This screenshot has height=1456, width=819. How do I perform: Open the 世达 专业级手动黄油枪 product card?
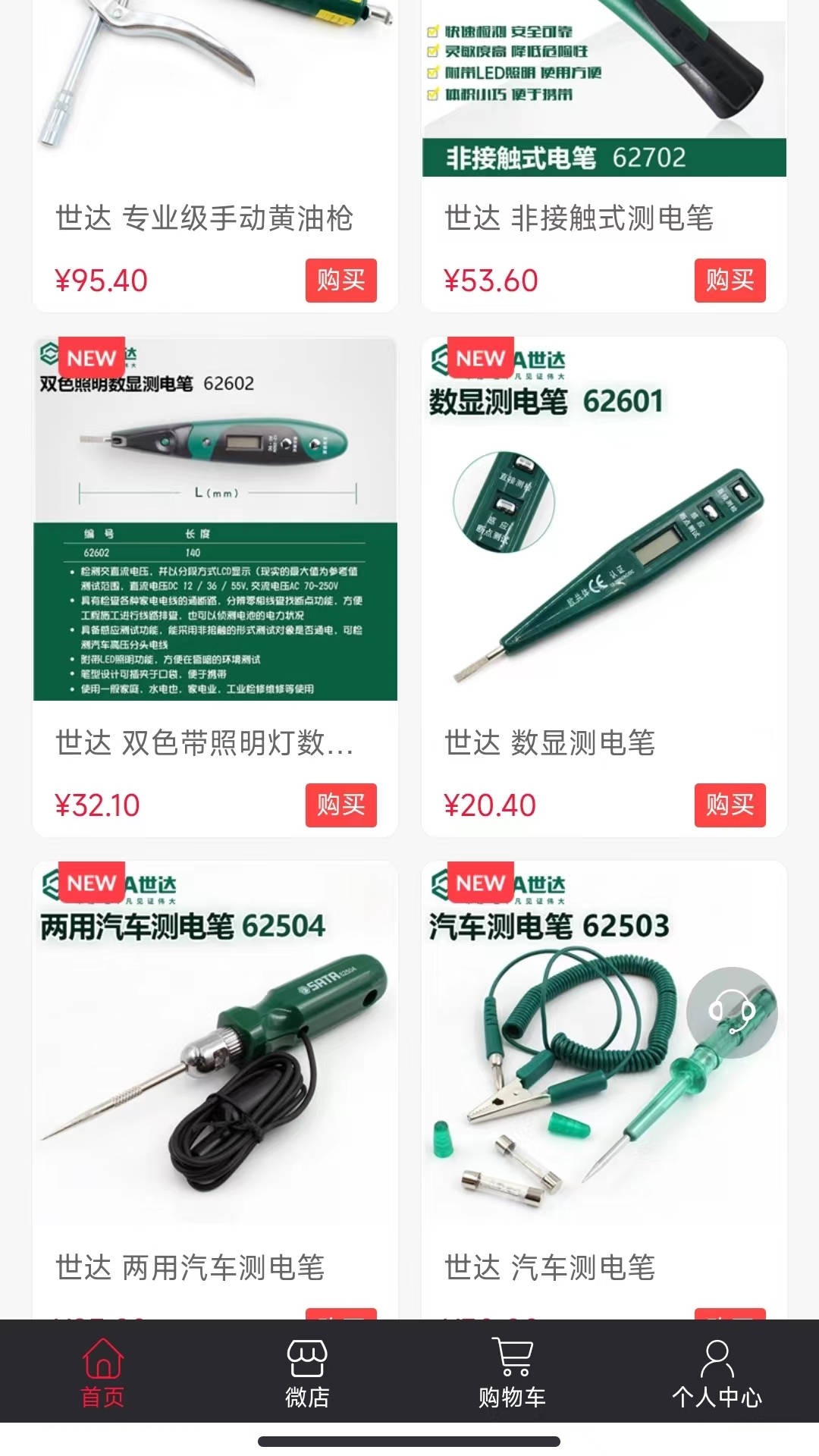tap(205, 218)
